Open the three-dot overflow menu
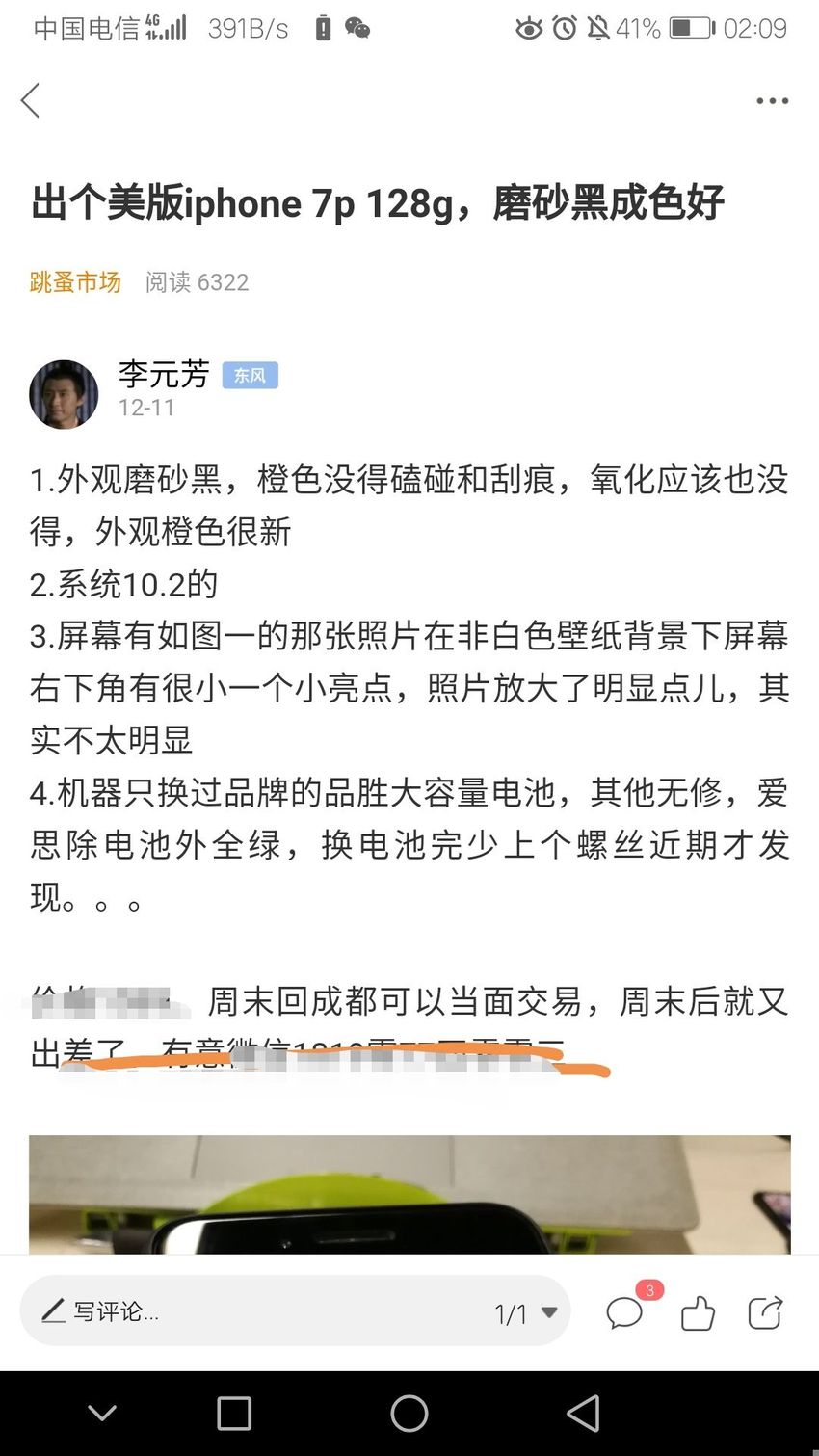This screenshot has width=819, height=1456. point(772,101)
